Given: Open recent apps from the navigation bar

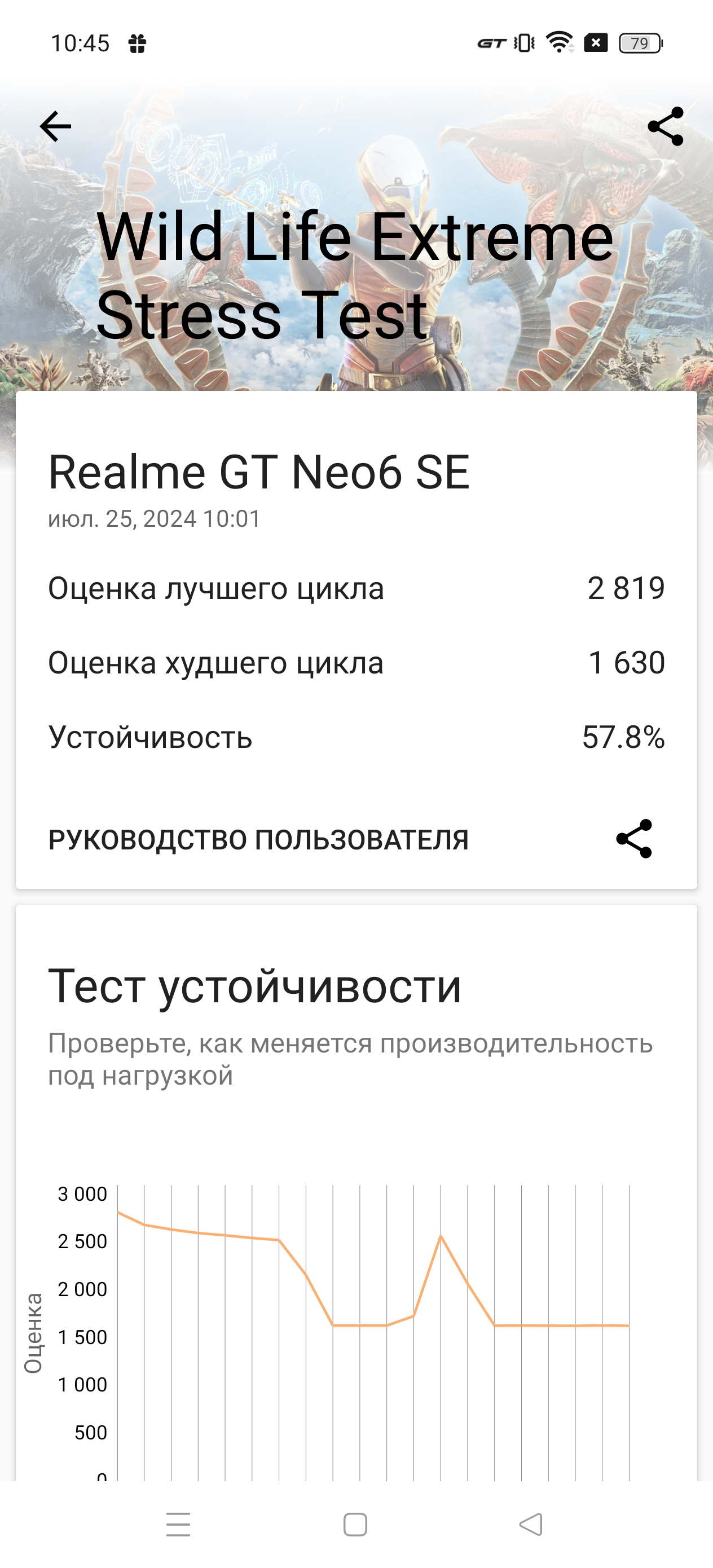Looking at the screenshot, I should (x=178, y=1524).
